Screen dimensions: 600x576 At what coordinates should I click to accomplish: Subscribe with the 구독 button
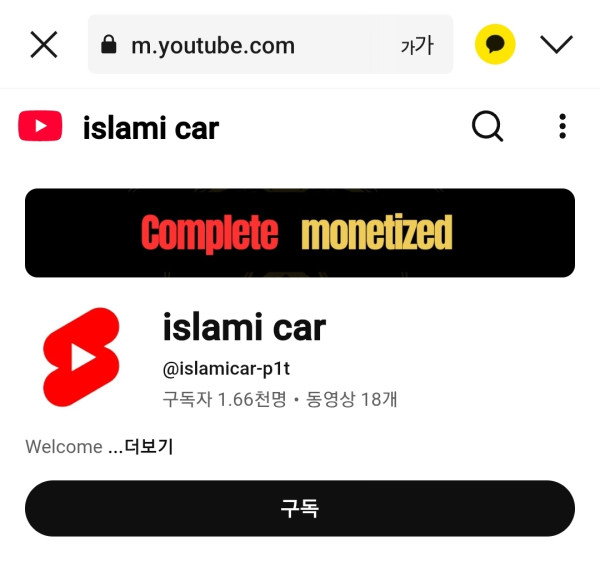[x=300, y=508]
